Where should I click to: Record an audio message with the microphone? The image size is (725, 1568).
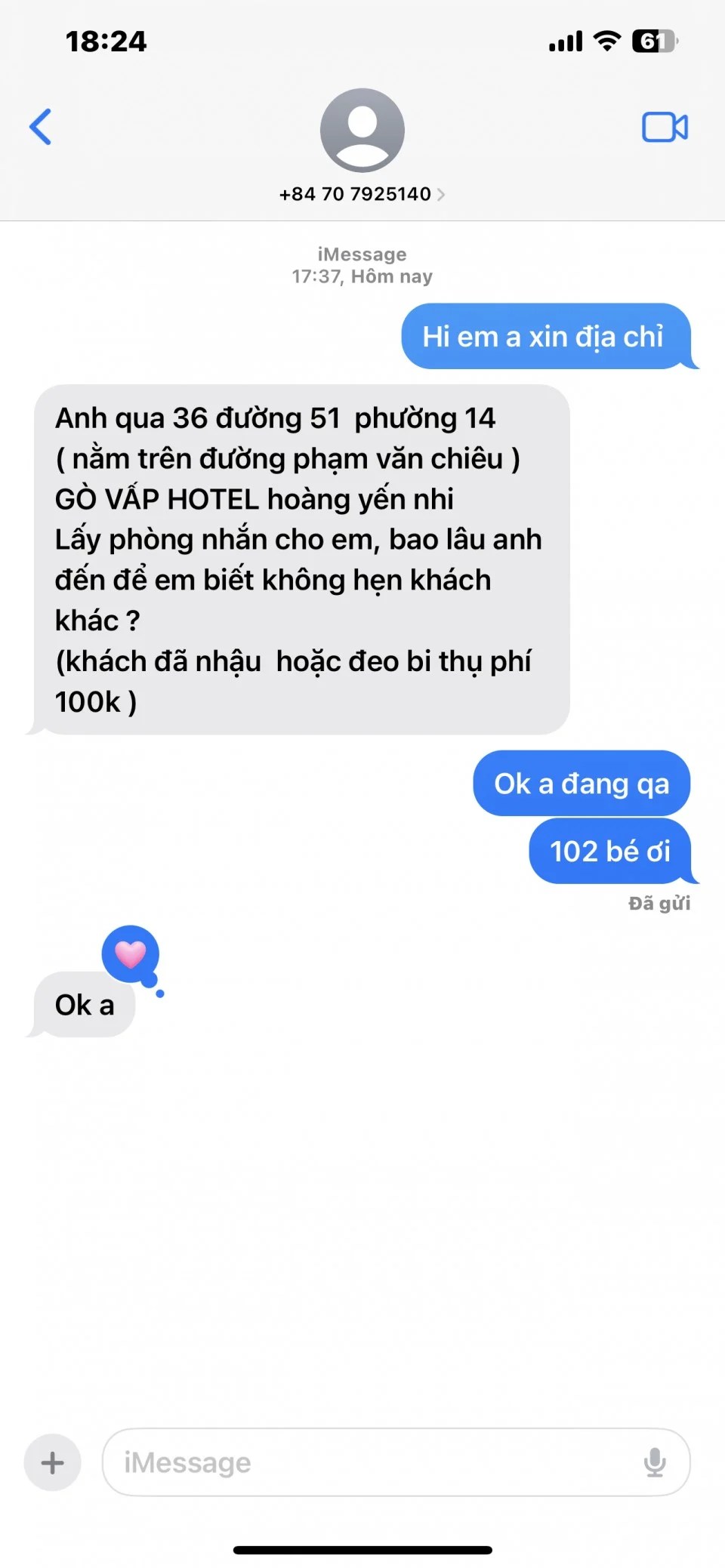(655, 1462)
